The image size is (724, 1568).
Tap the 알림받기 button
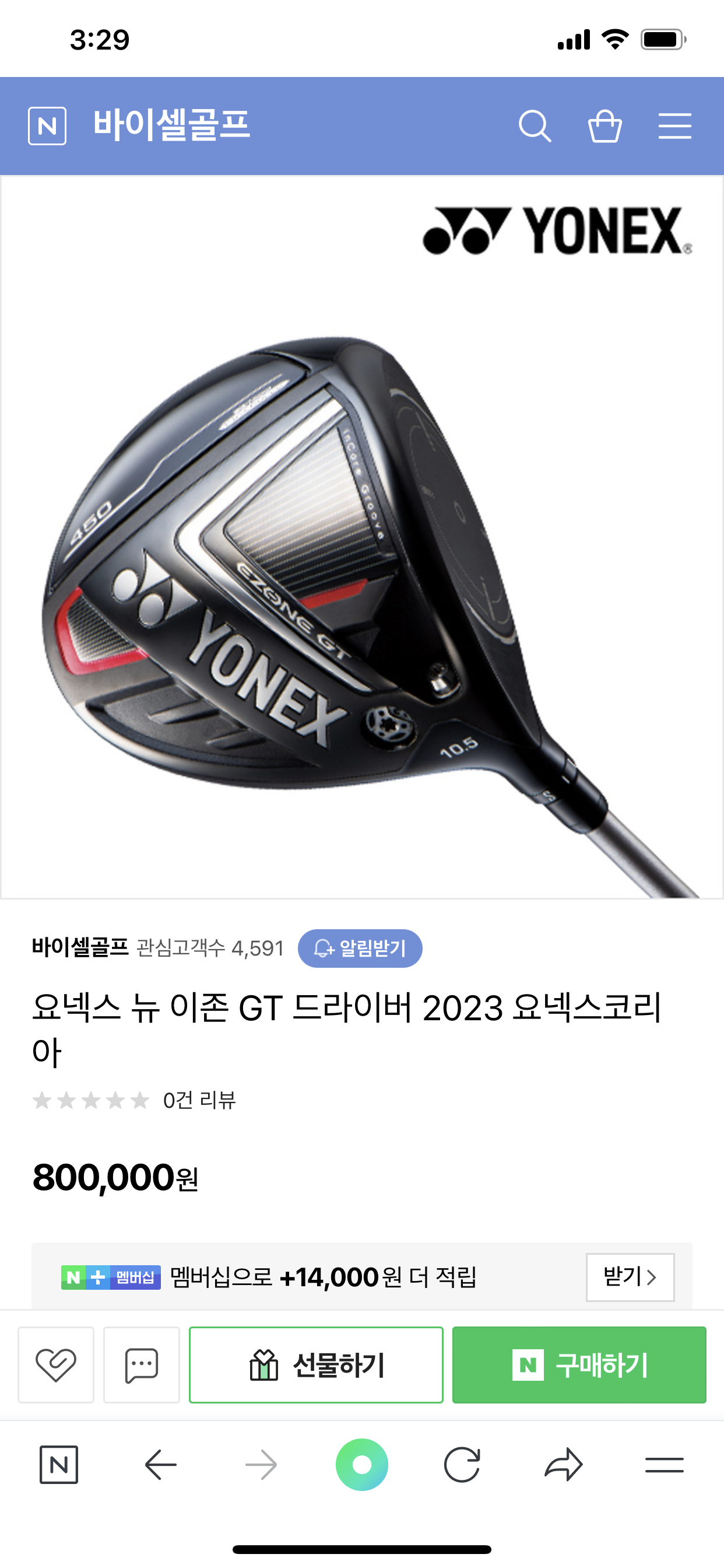click(360, 948)
